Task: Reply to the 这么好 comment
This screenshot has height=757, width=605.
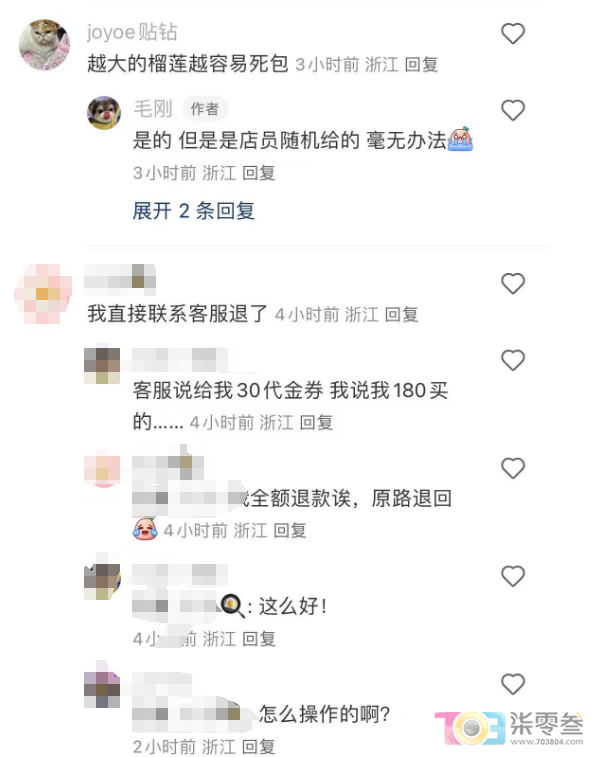Action: [x=259, y=638]
